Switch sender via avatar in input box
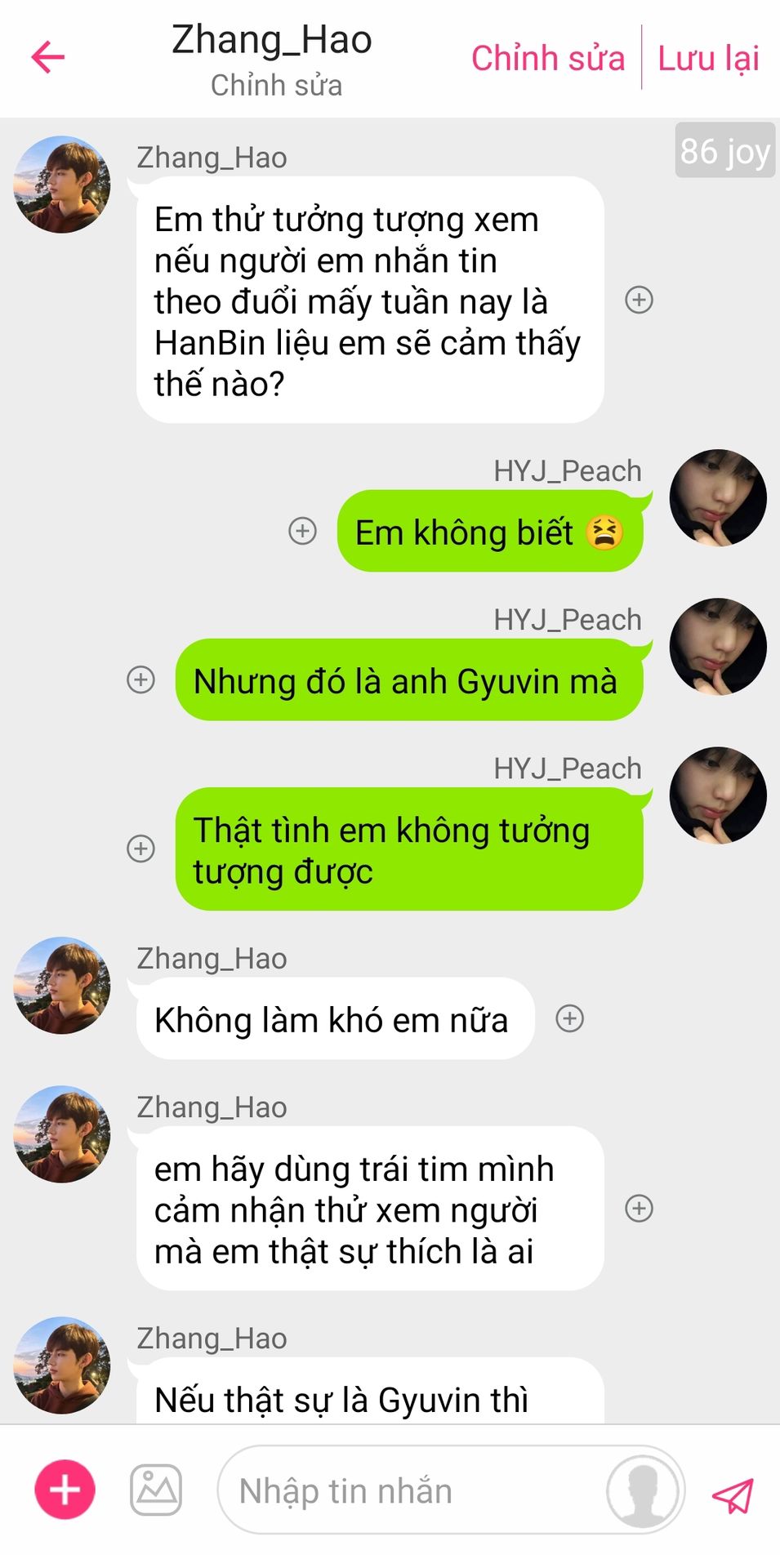780x1568 pixels. coord(643,1490)
